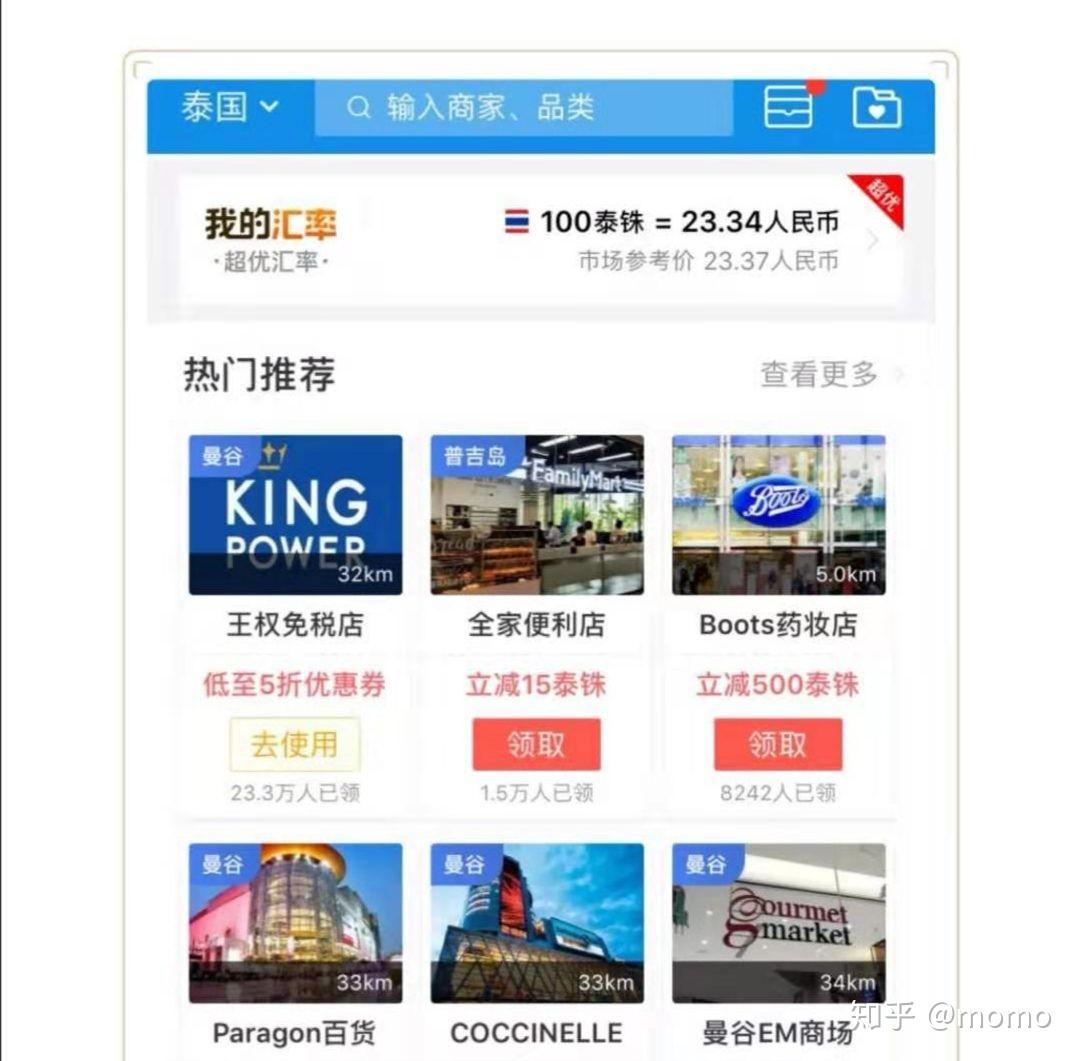Open the FamilyMart convenience store card
The height and width of the screenshot is (1061, 1080).
click(537, 515)
